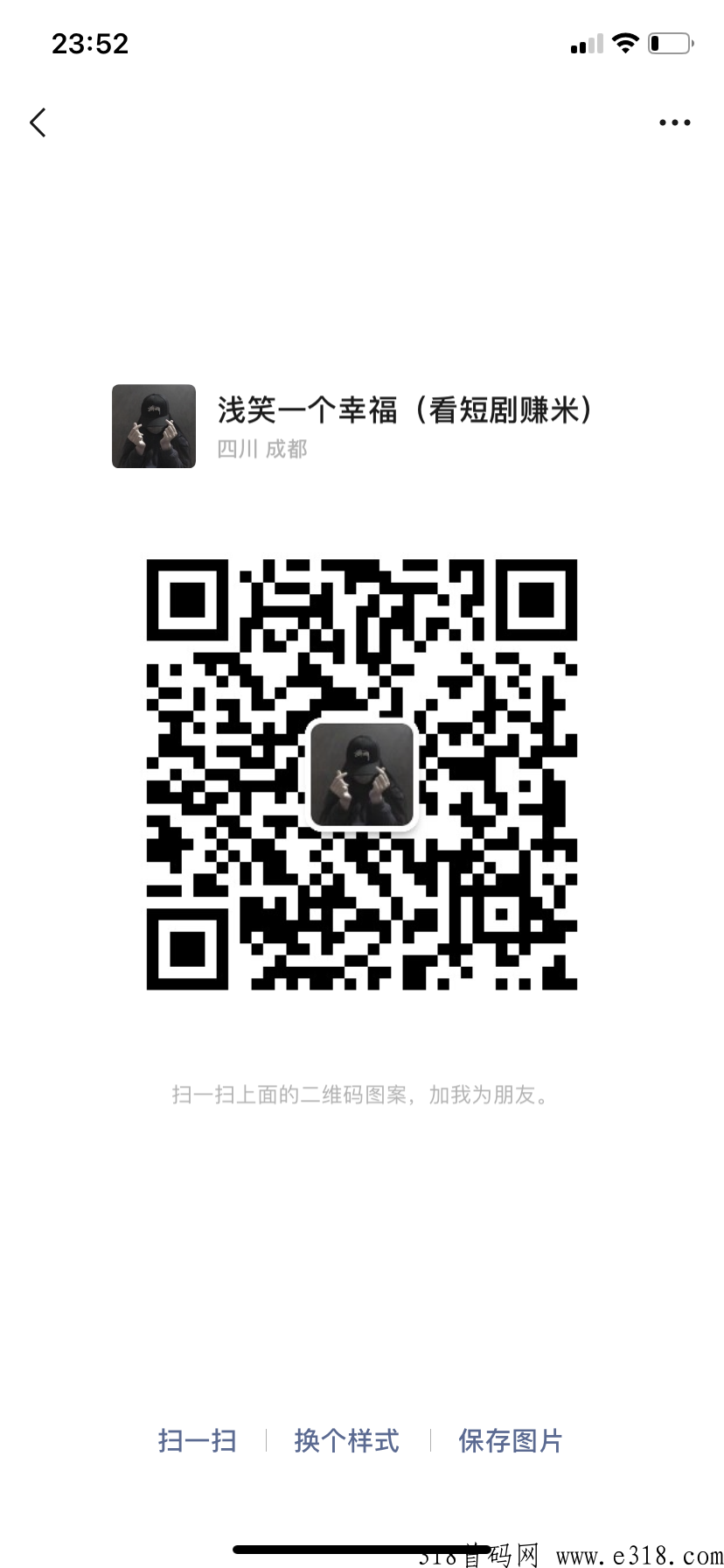Change QR style with 换个样式
This screenshot has width=724, height=1568.
click(347, 1440)
